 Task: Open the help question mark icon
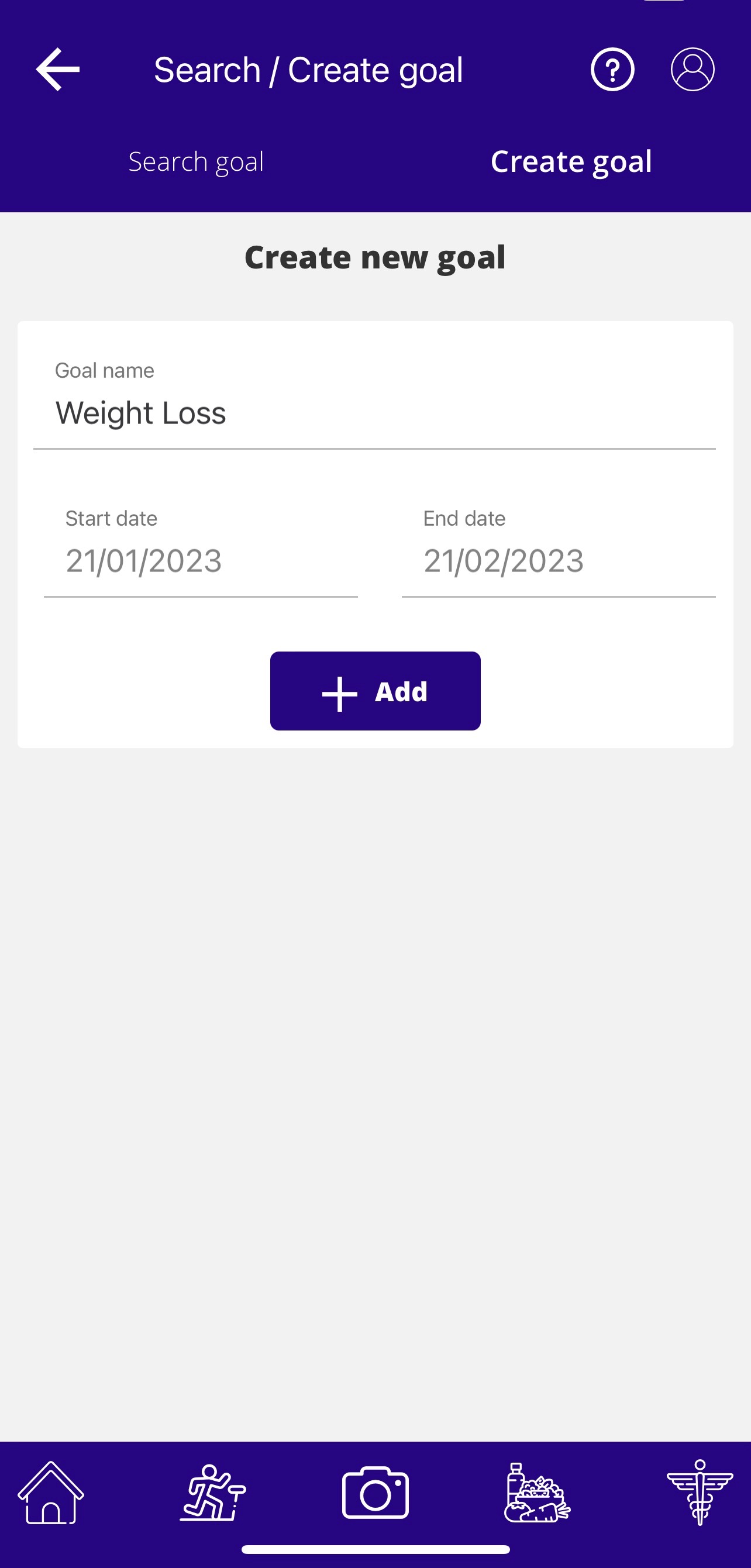pos(612,70)
